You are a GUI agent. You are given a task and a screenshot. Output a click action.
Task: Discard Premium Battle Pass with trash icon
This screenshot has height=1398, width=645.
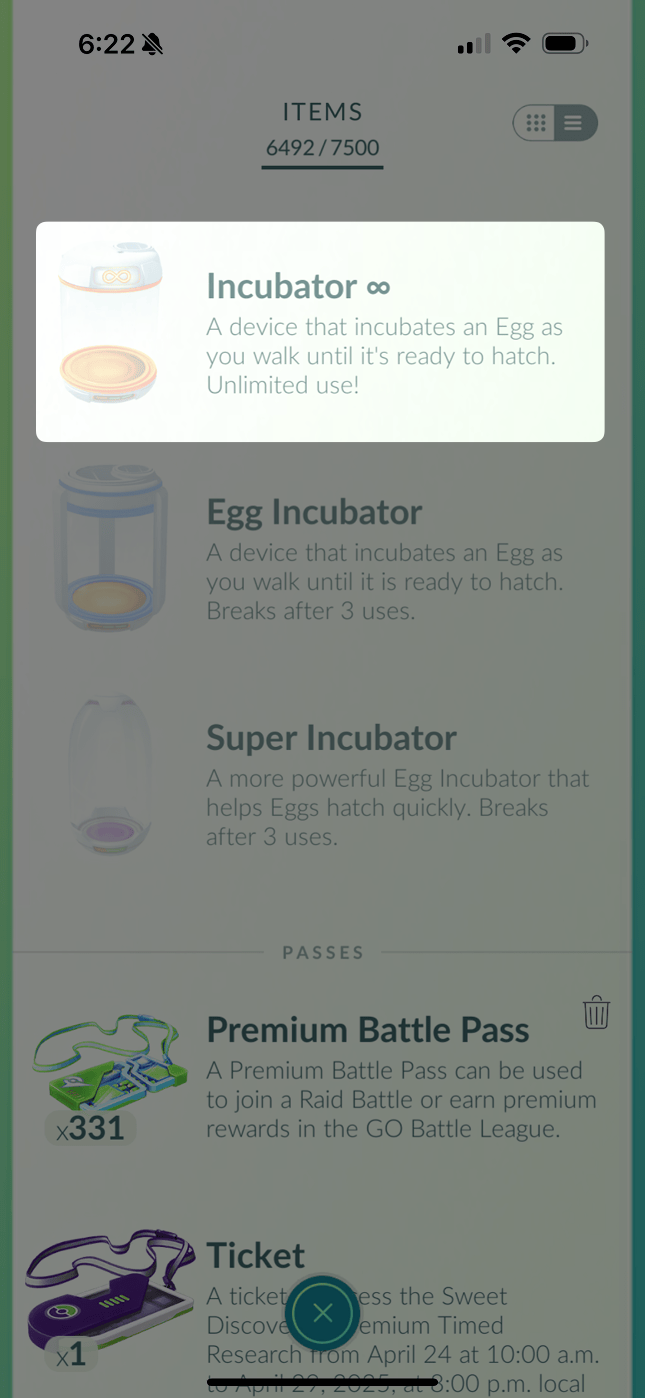pos(596,1012)
